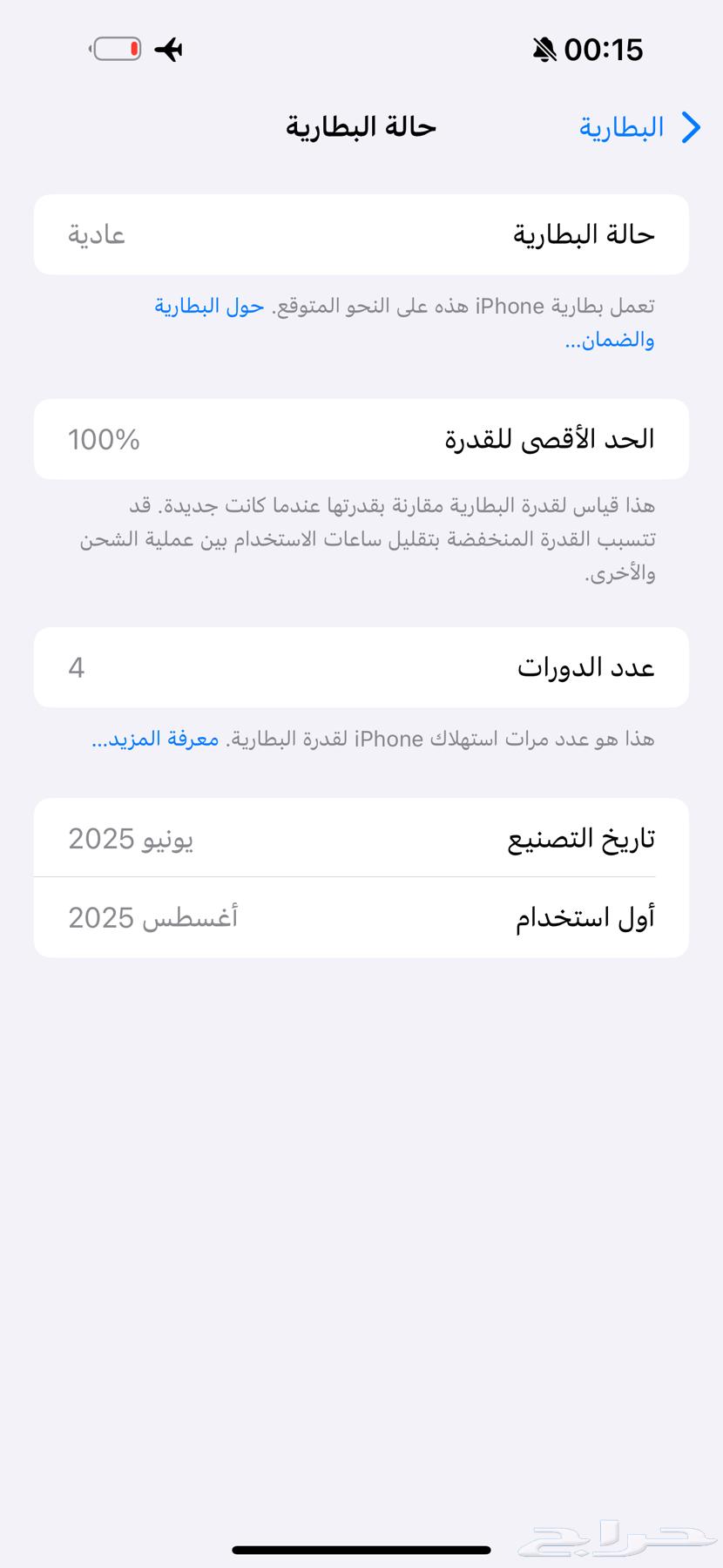The image size is (723, 1568).
Task: Tap the يونيو 2025 manufacture date value
Action: (x=132, y=837)
